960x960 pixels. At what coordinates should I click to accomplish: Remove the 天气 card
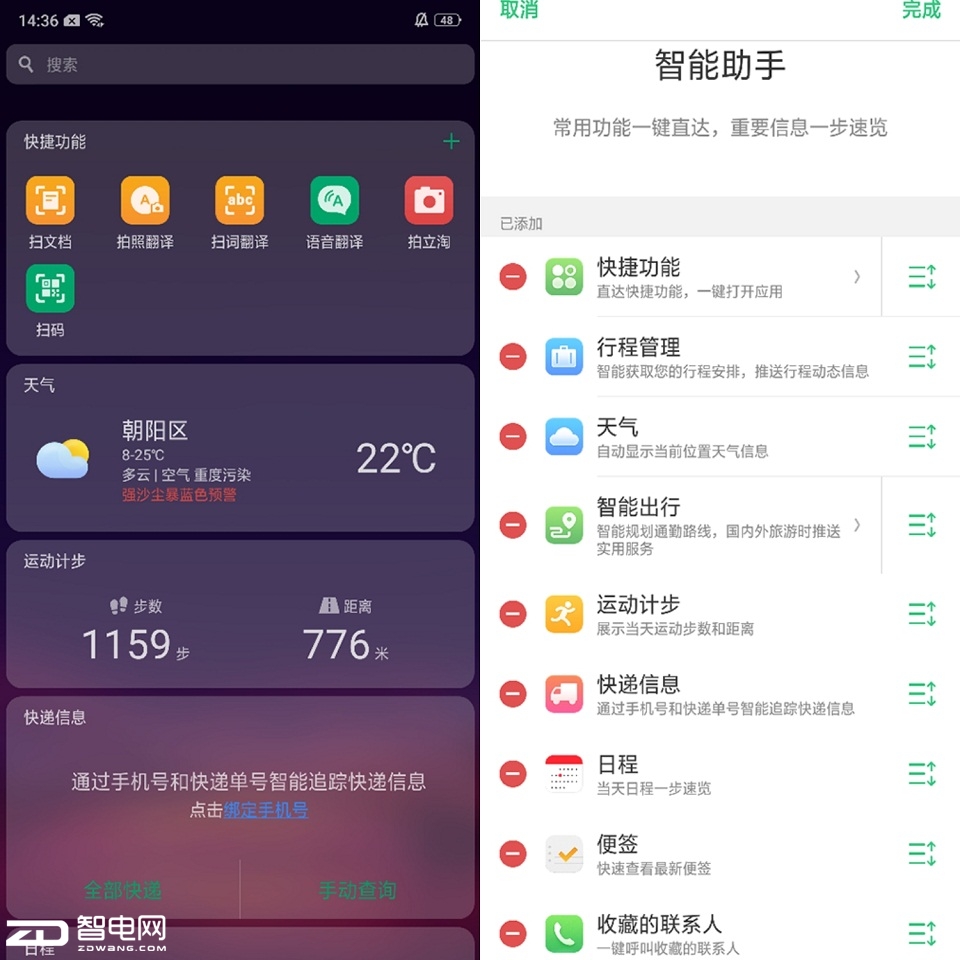coord(513,437)
